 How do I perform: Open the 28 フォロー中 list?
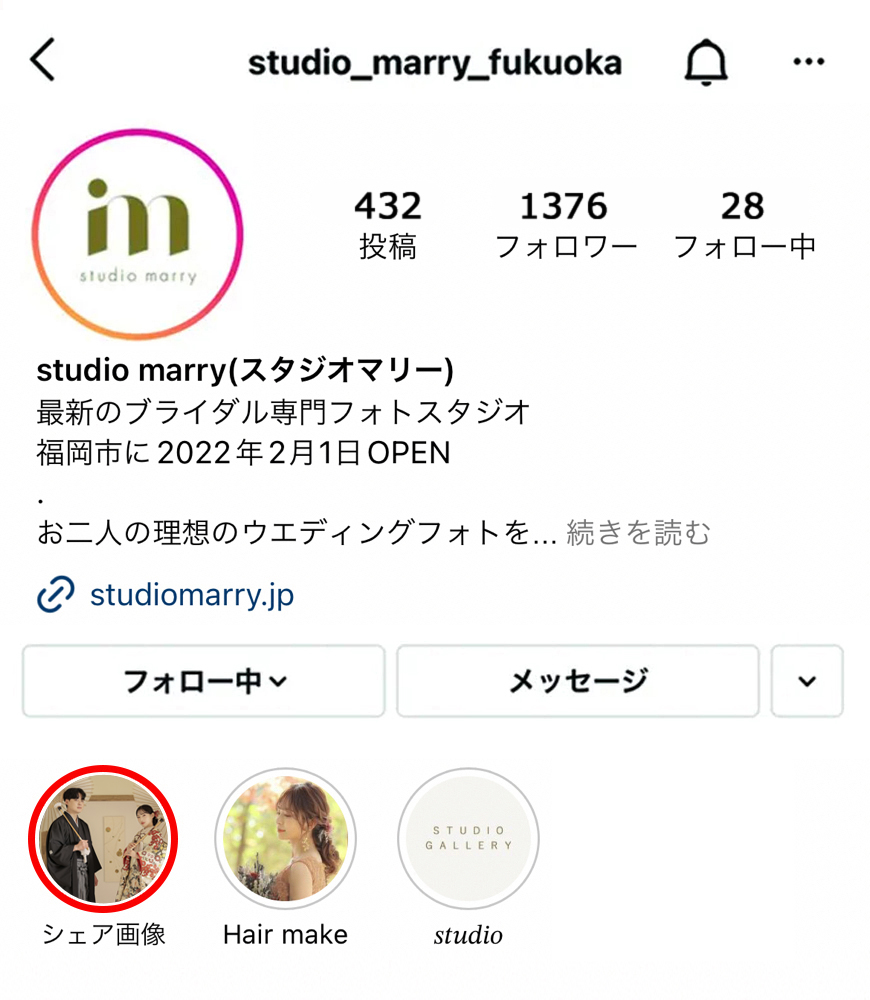[744, 225]
